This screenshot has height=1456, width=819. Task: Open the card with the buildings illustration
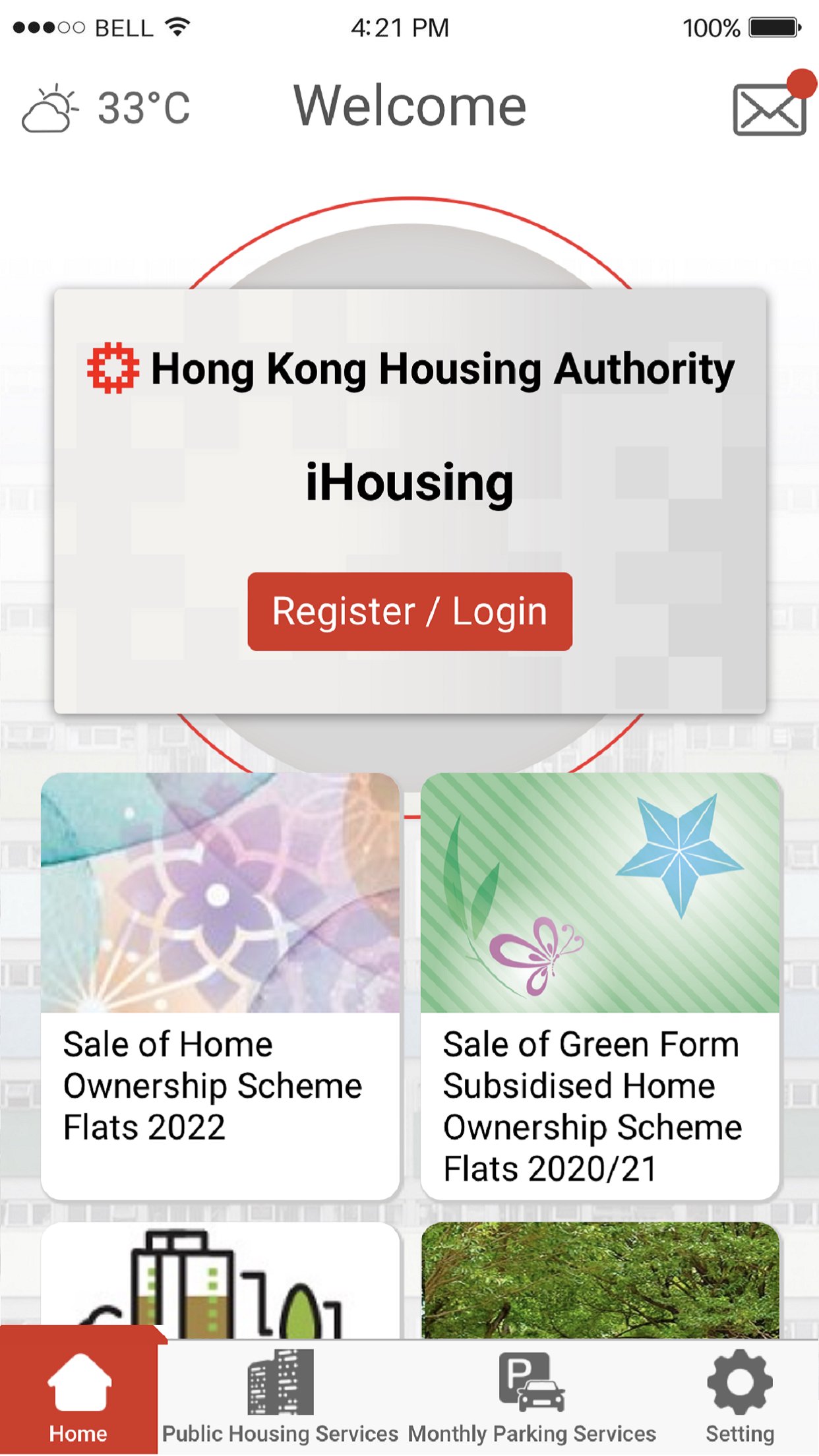[x=220, y=1281]
